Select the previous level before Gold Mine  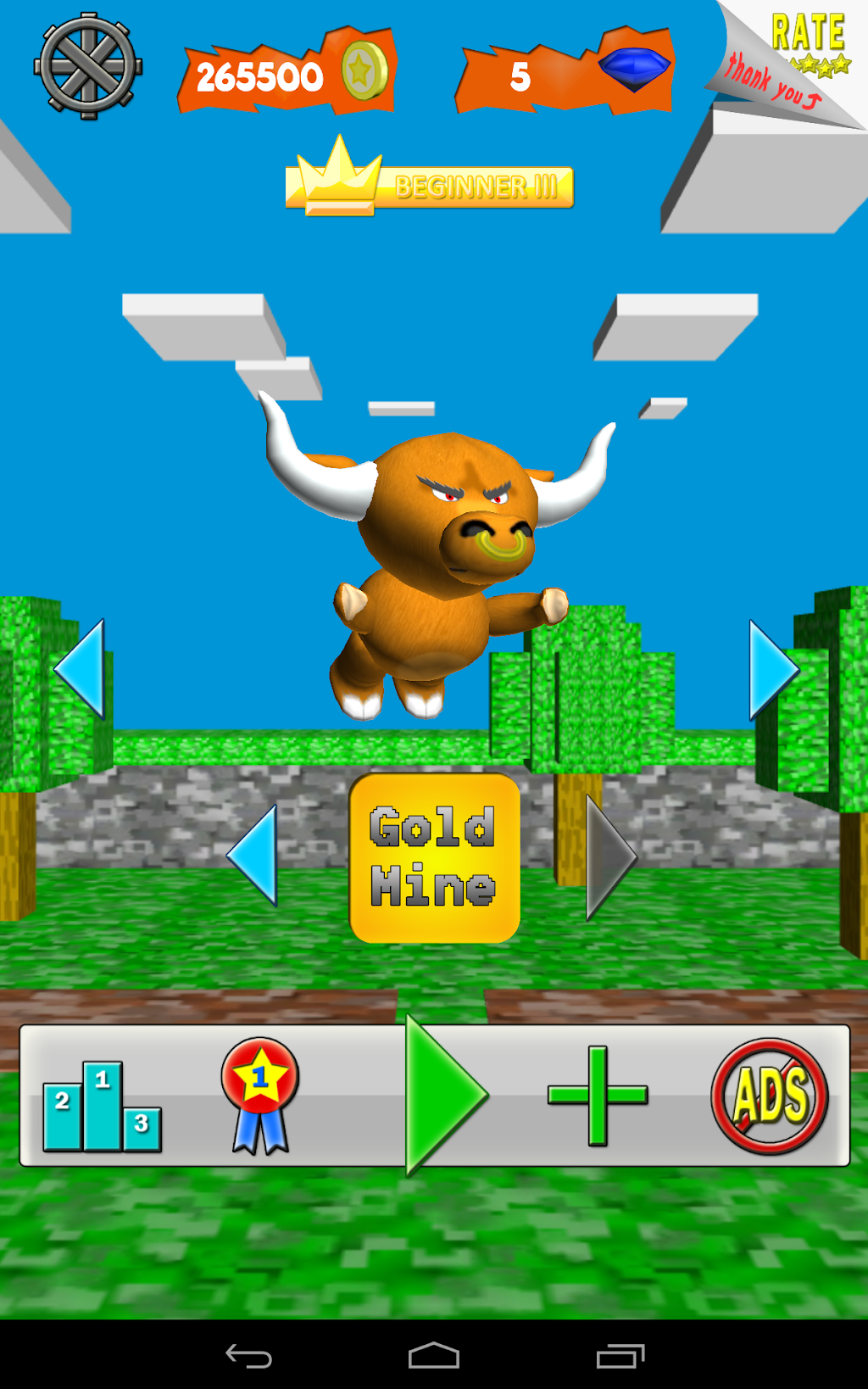[255, 855]
